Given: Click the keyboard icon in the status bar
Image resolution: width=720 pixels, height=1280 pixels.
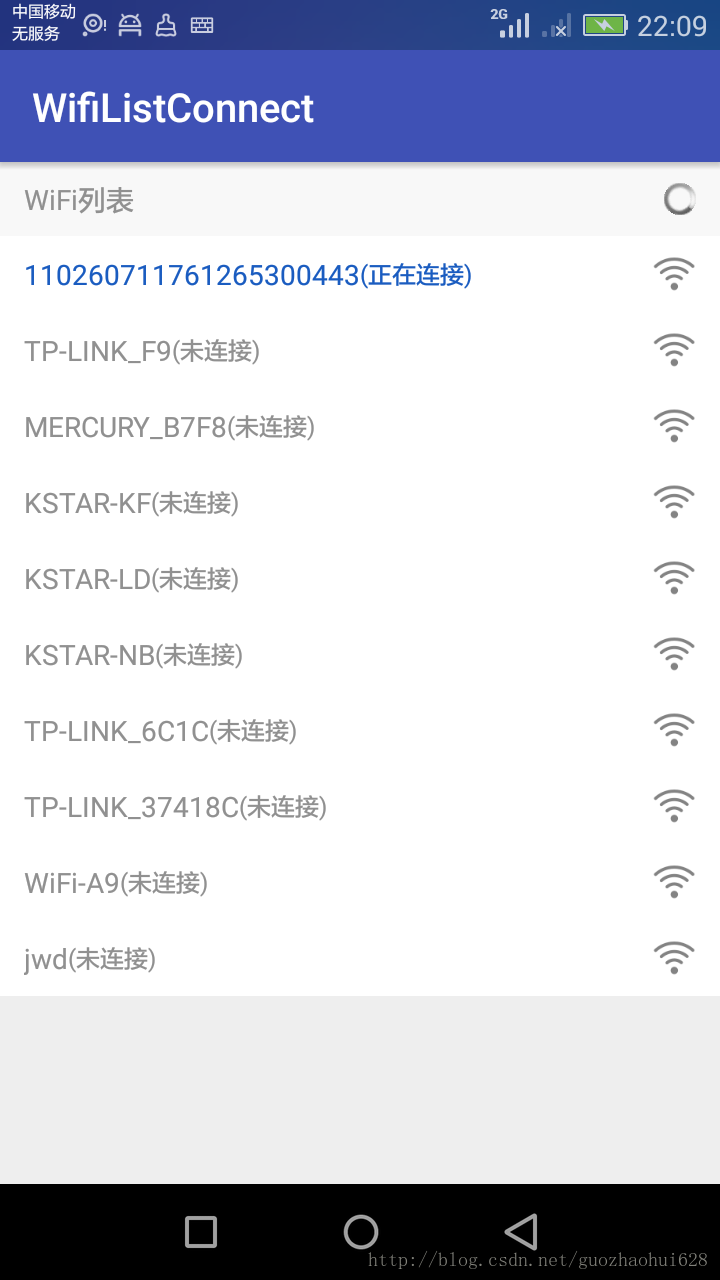Looking at the screenshot, I should (x=200, y=25).
